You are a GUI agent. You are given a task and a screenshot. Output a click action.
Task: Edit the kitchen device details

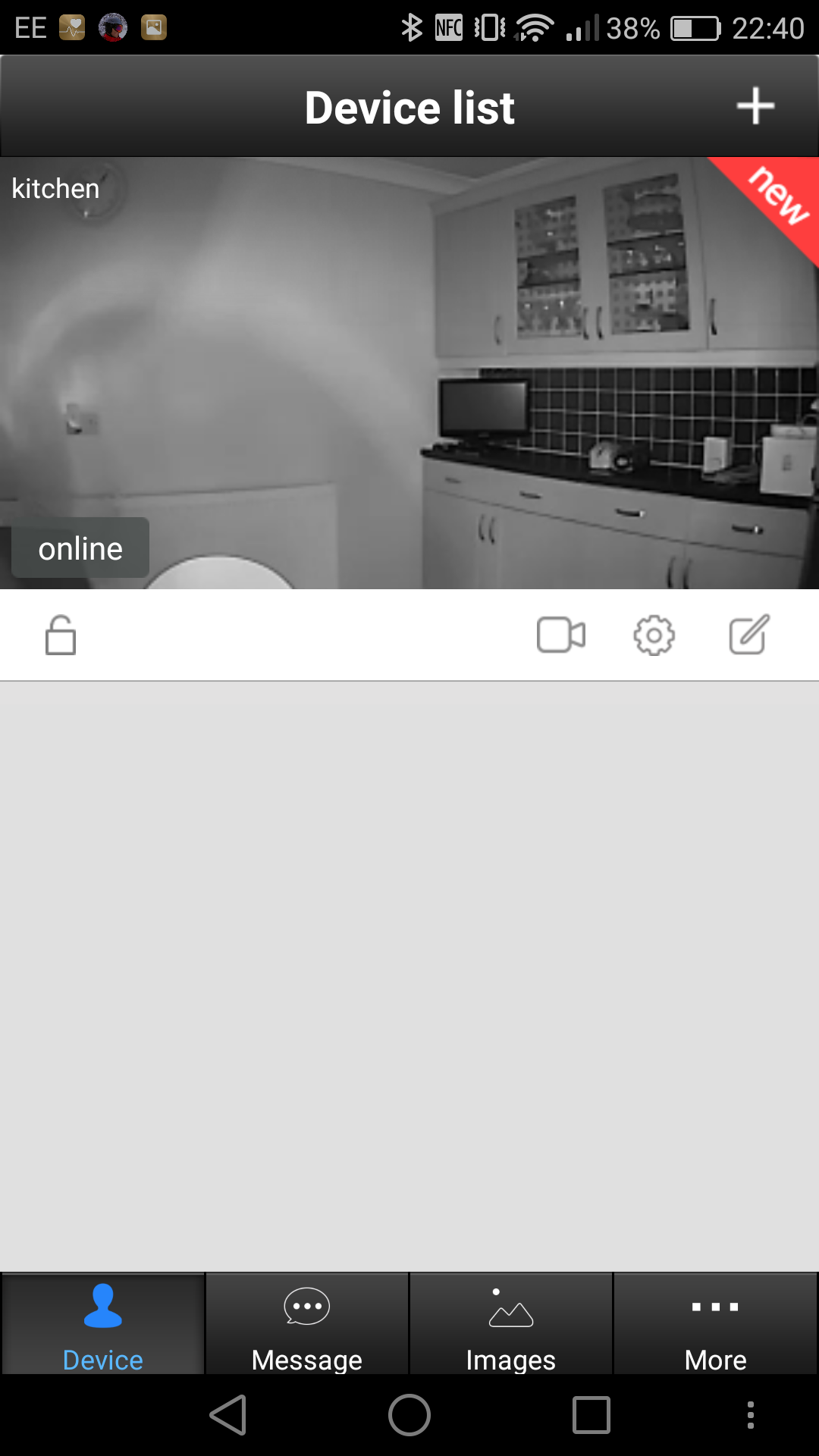749,635
